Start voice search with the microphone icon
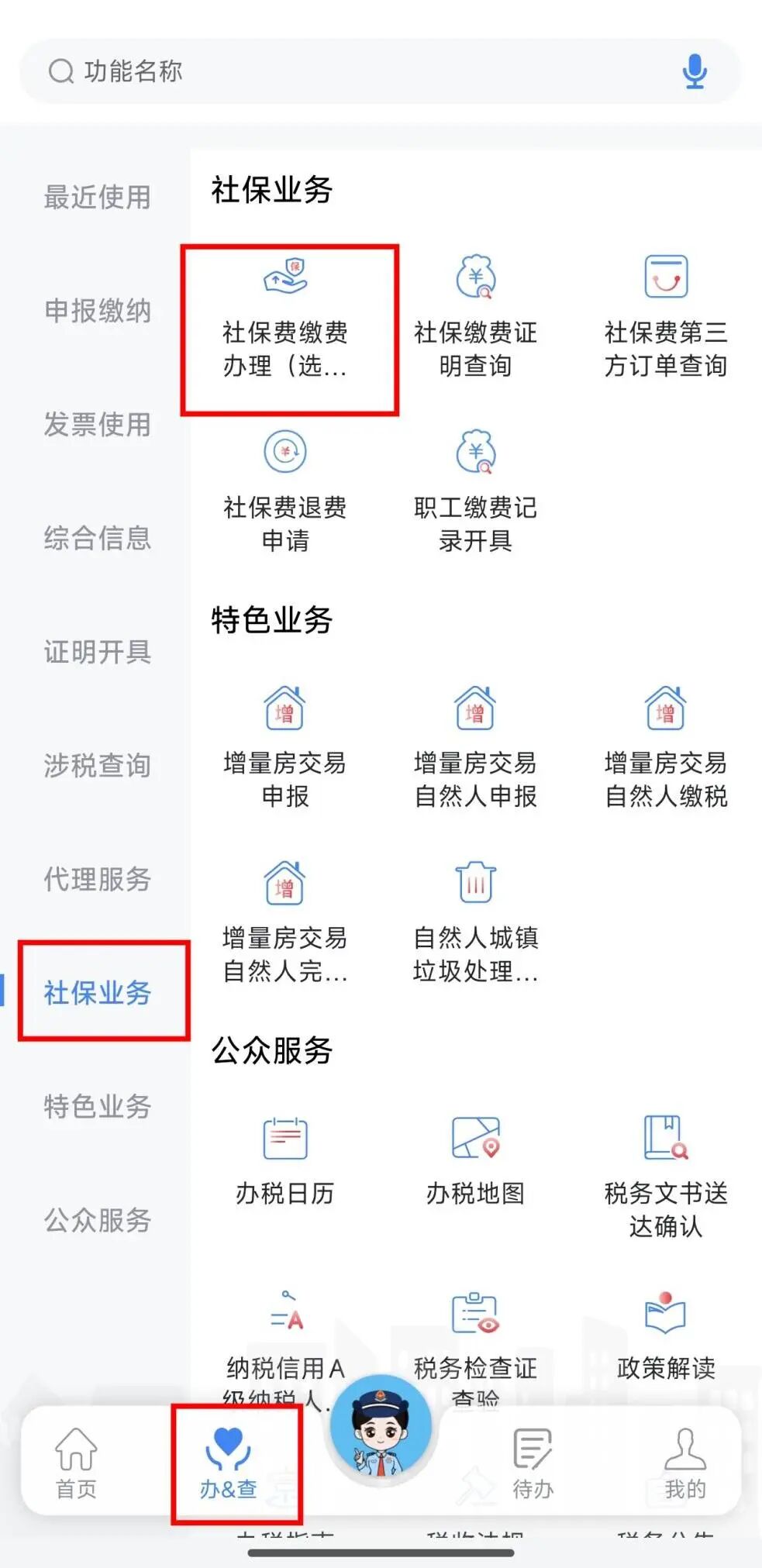The height and width of the screenshot is (1568, 762). point(695,71)
